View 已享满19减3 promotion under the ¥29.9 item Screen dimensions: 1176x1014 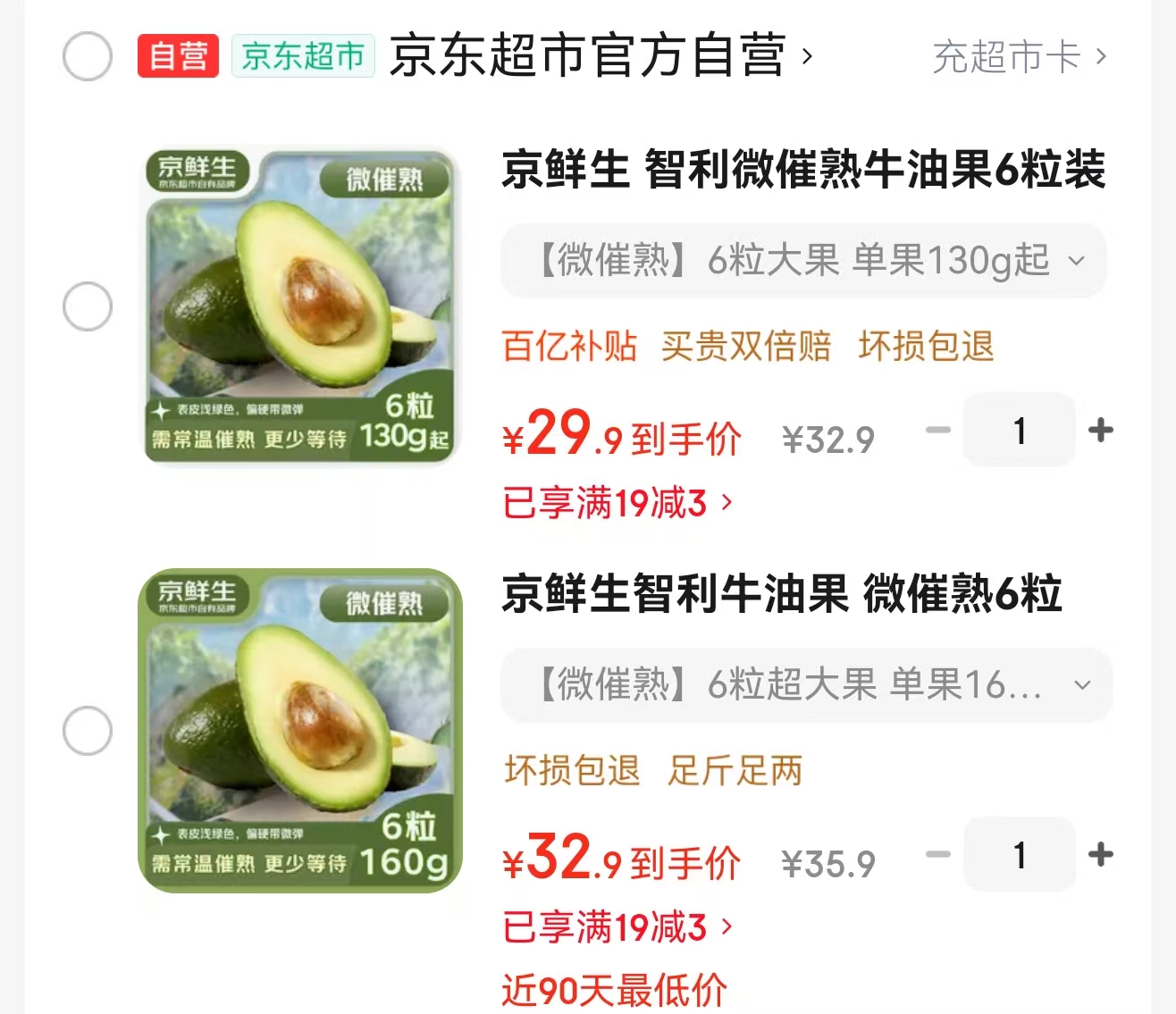(x=617, y=503)
